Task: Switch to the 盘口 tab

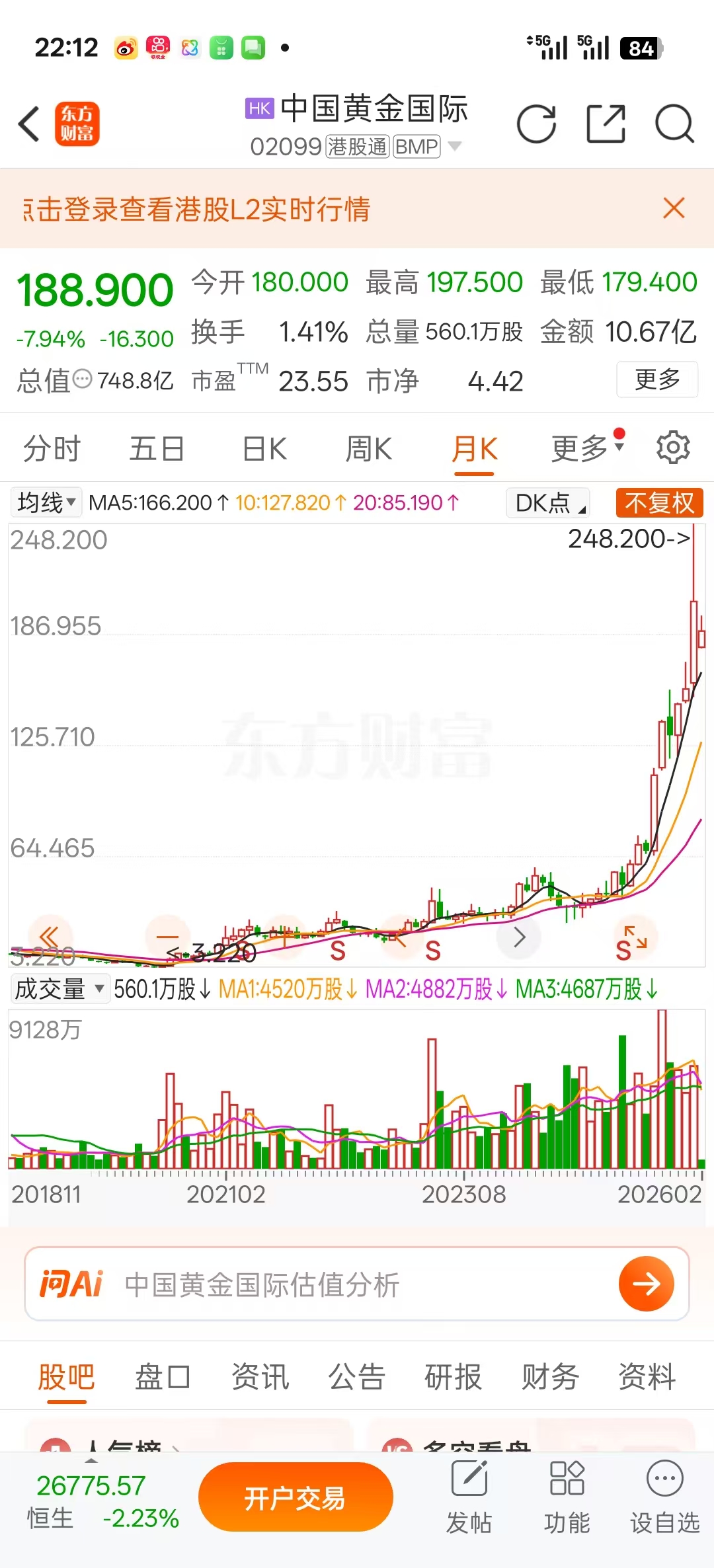Action: [x=163, y=1378]
